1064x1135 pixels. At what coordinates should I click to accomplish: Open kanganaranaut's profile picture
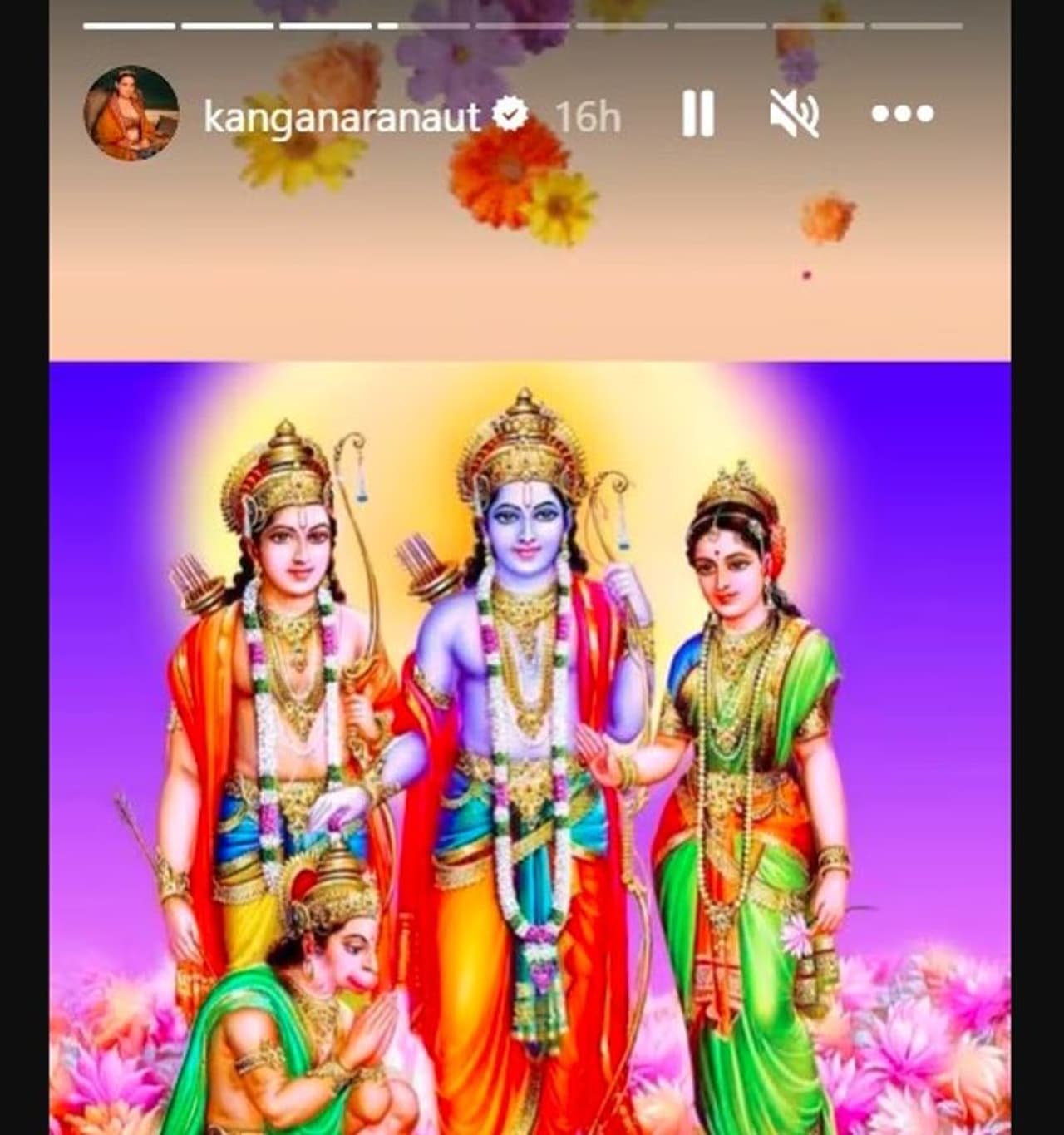(x=131, y=113)
